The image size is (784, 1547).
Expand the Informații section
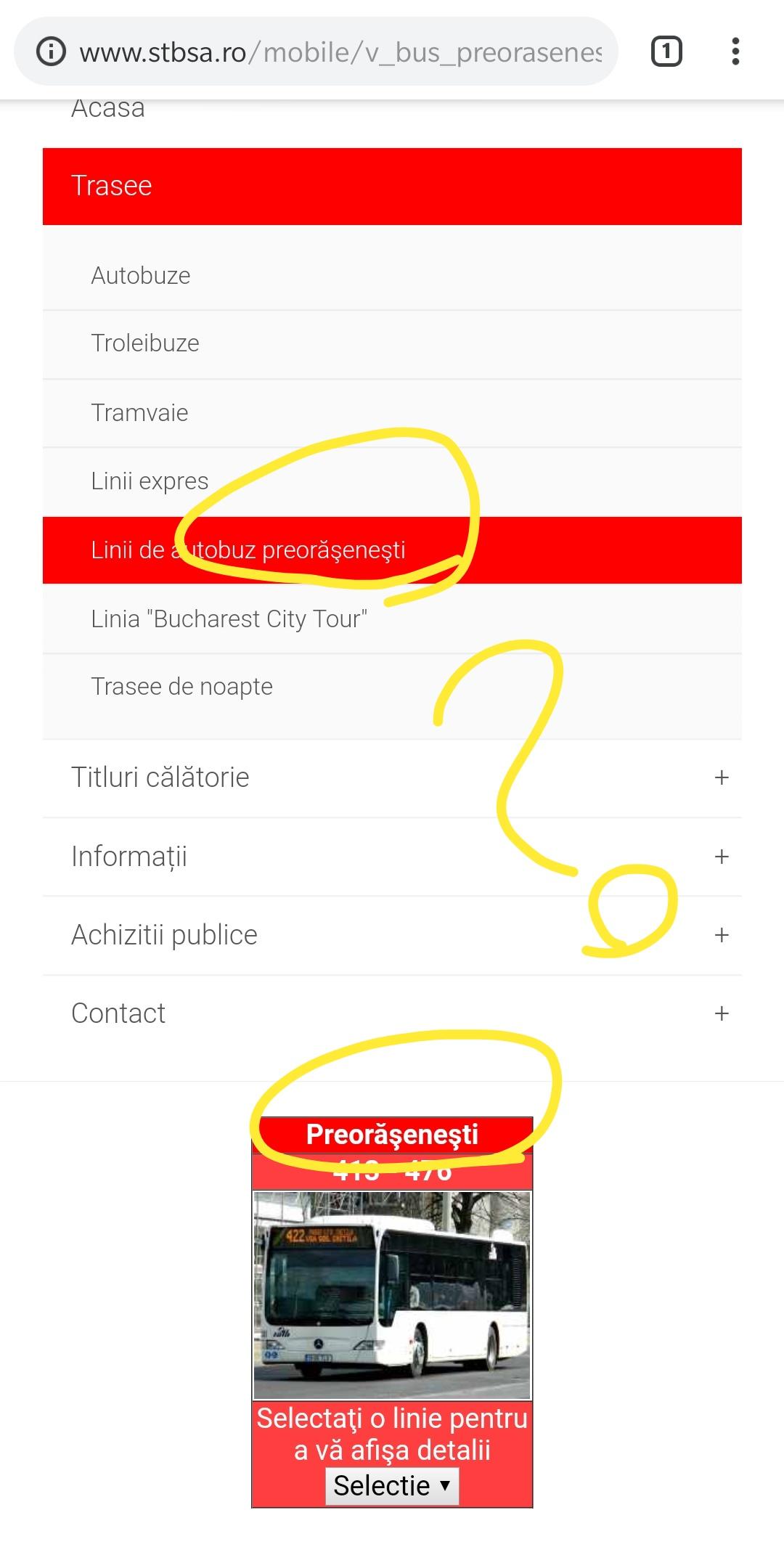point(720,857)
